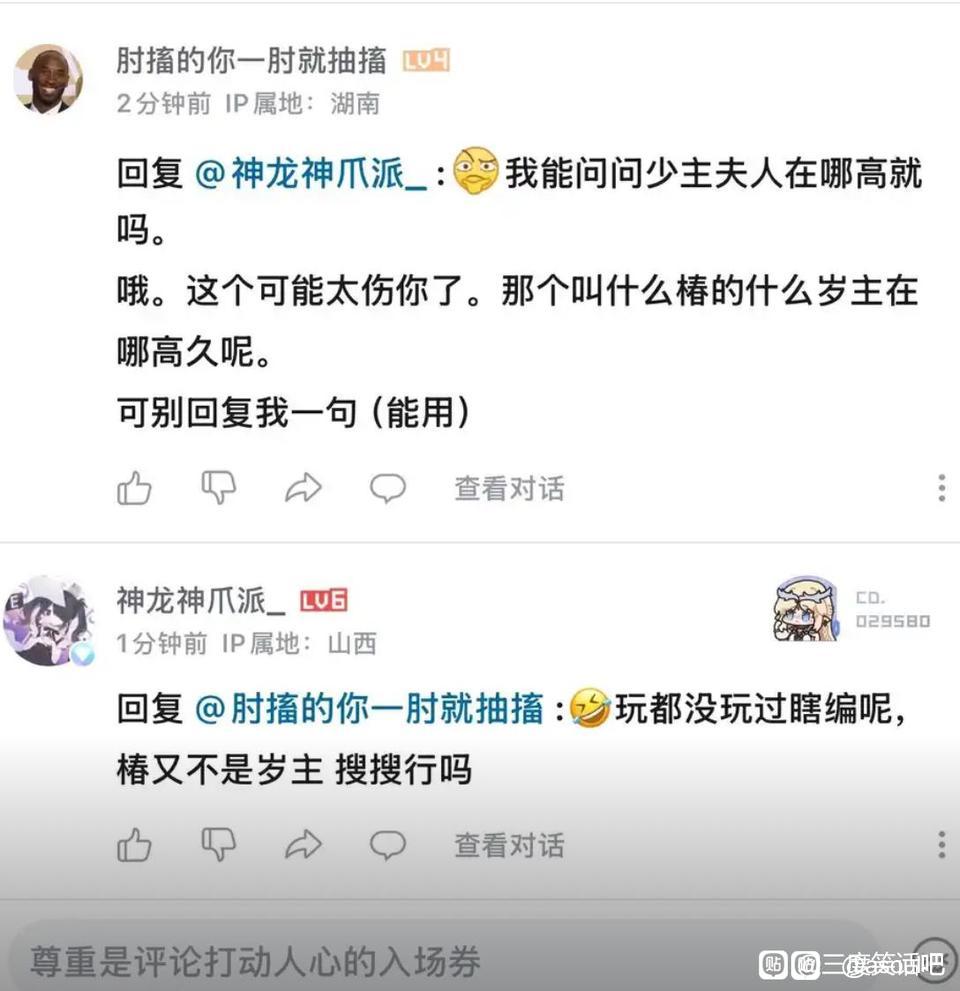Reply to 神龙神爪派_'s comment
This screenshot has height=991, width=960.
click(387, 845)
